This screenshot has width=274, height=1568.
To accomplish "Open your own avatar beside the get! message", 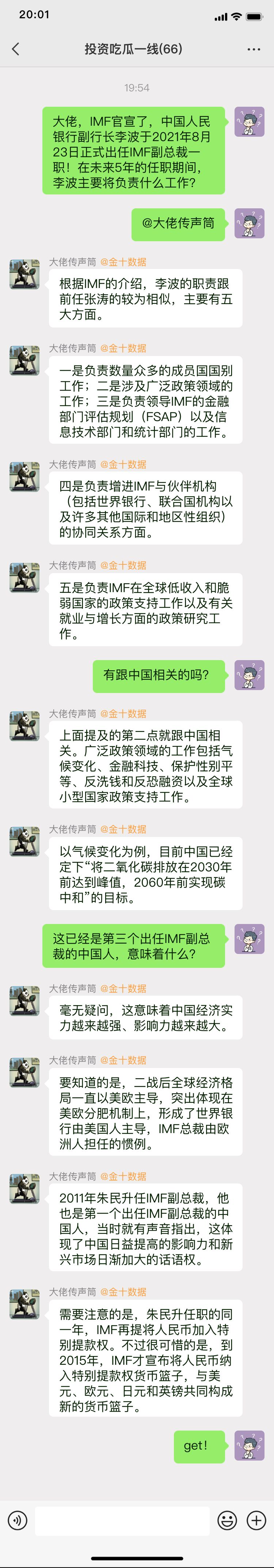I will click(x=250, y=1445).
